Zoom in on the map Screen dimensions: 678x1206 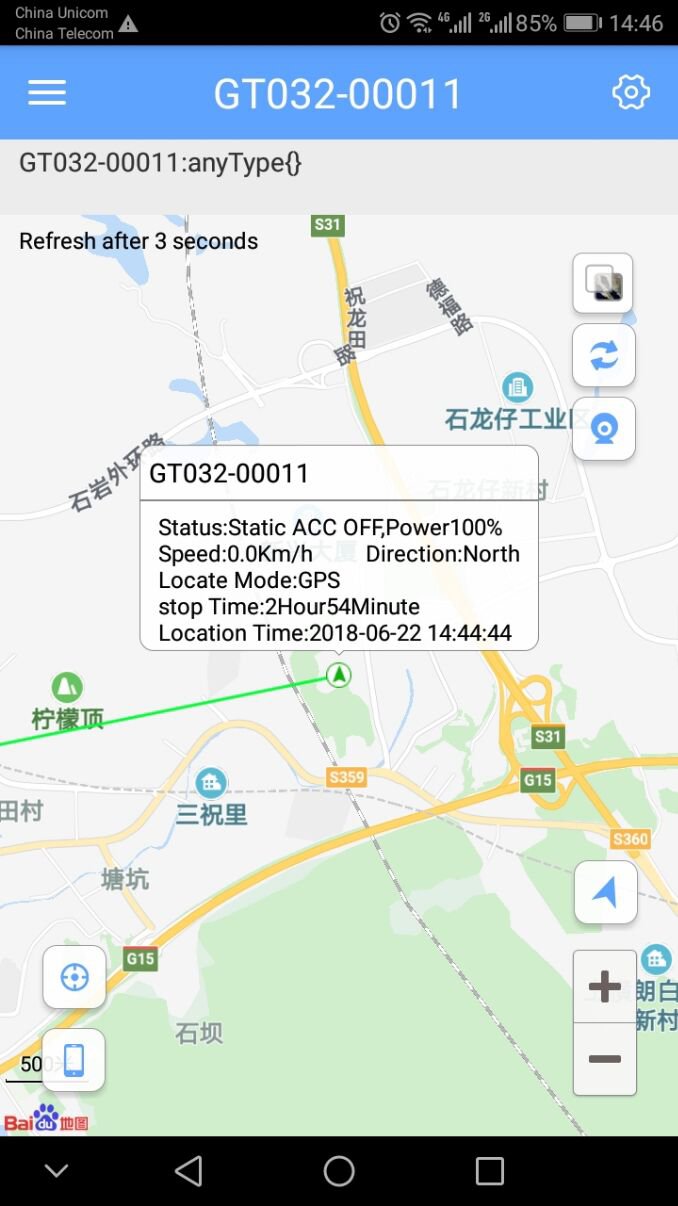[x=605, y=987]
